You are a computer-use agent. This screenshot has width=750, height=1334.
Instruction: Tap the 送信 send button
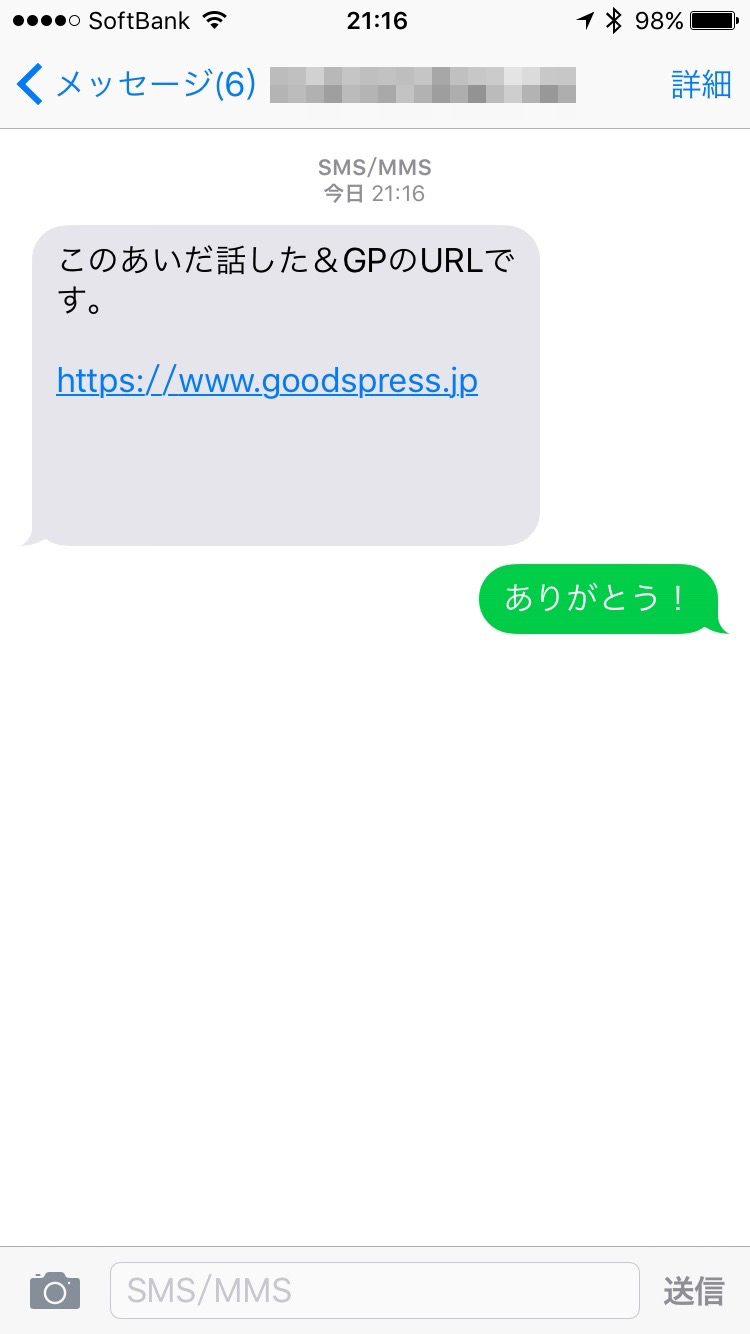[693, 1291]
